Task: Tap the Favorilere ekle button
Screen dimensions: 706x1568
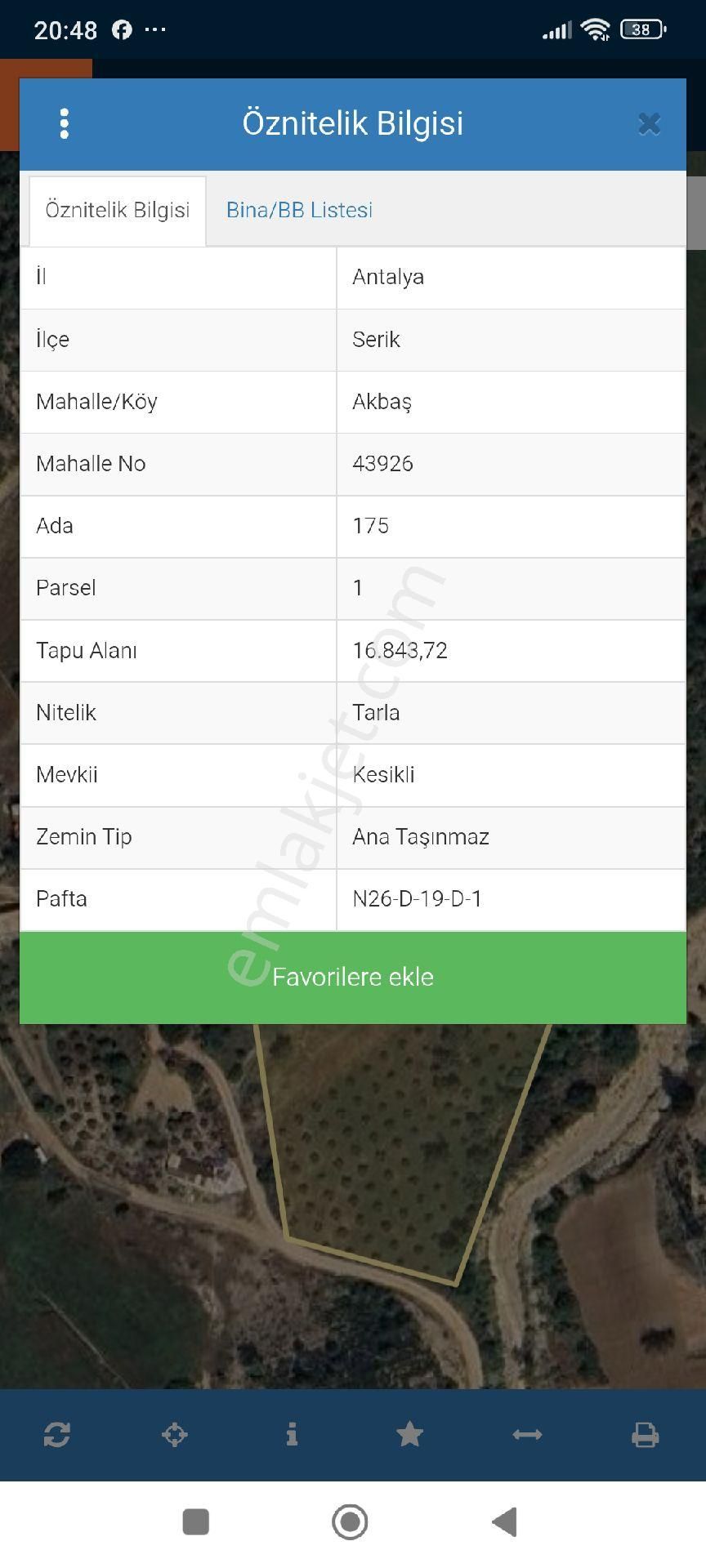Action: click(353, 977)
